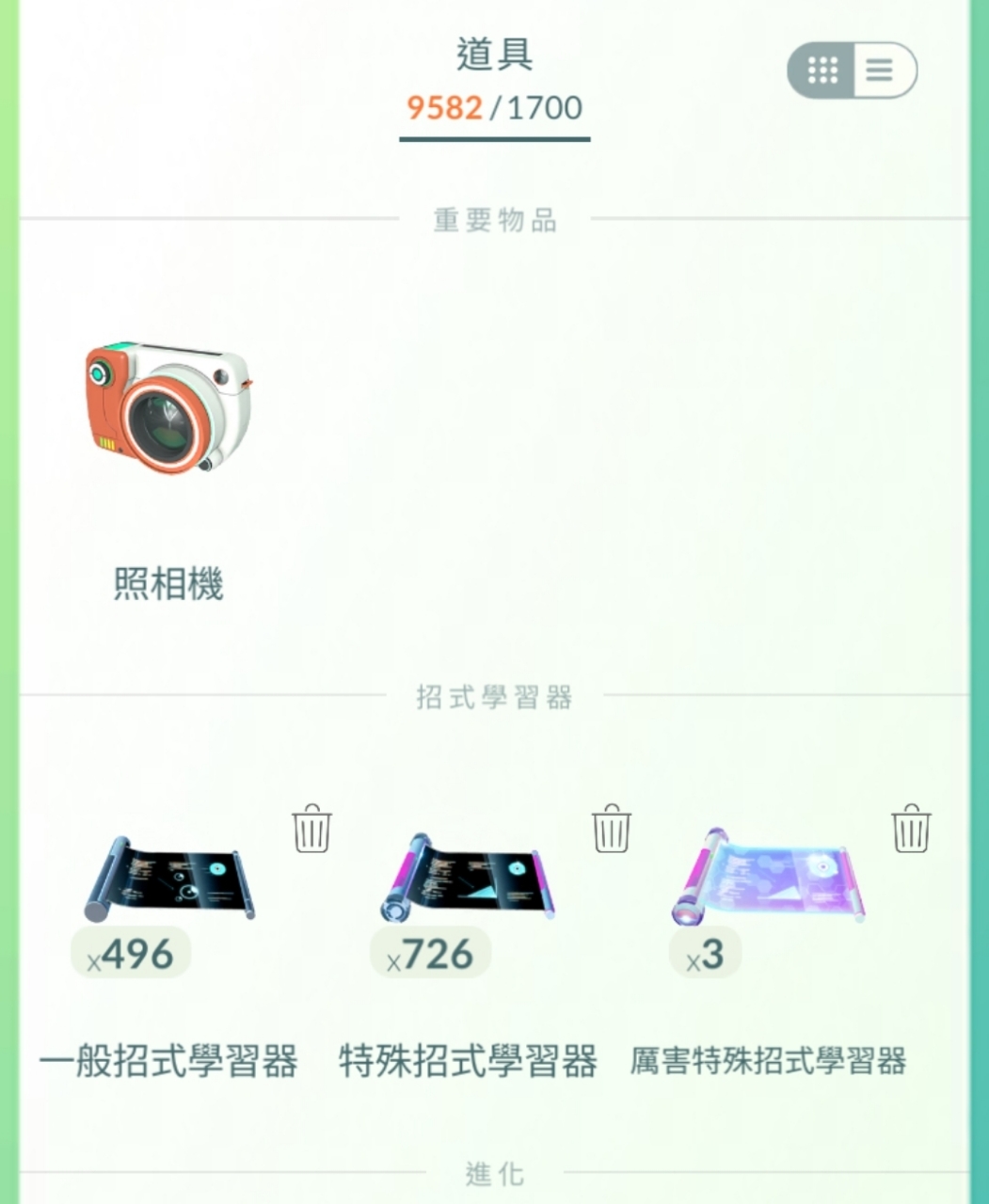Select grid view layout
Image resolution: width=989 pixels, height=1204 pixels.
[822, 71]
